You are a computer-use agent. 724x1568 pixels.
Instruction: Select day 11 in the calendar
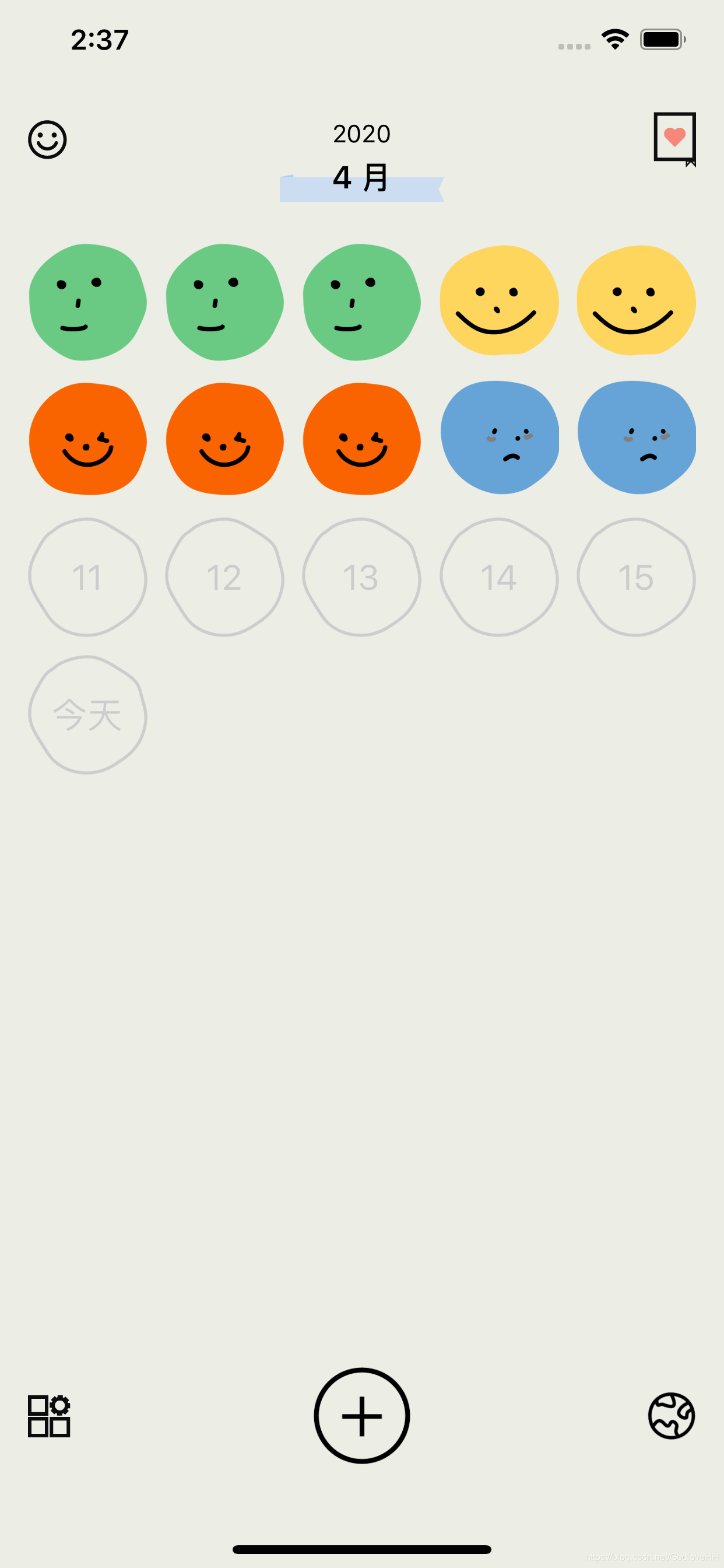87,577
